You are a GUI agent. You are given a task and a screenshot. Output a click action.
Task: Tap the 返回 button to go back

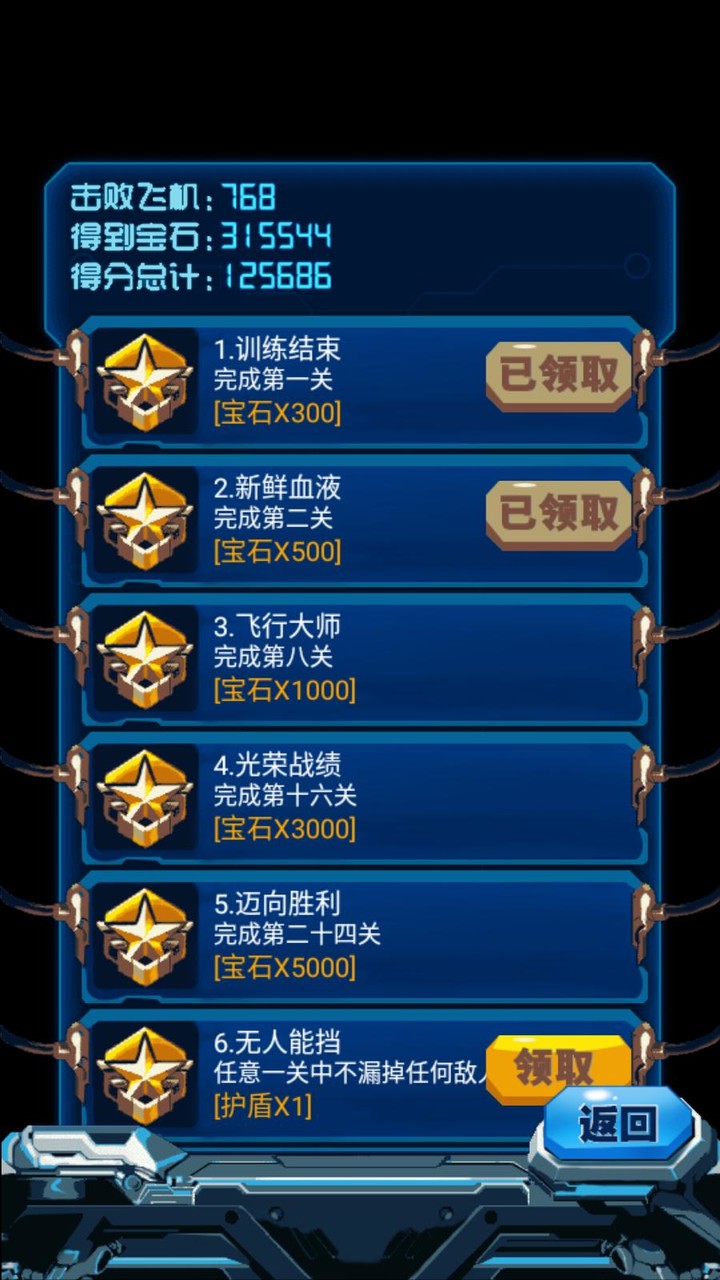[x=617, y=1125]
